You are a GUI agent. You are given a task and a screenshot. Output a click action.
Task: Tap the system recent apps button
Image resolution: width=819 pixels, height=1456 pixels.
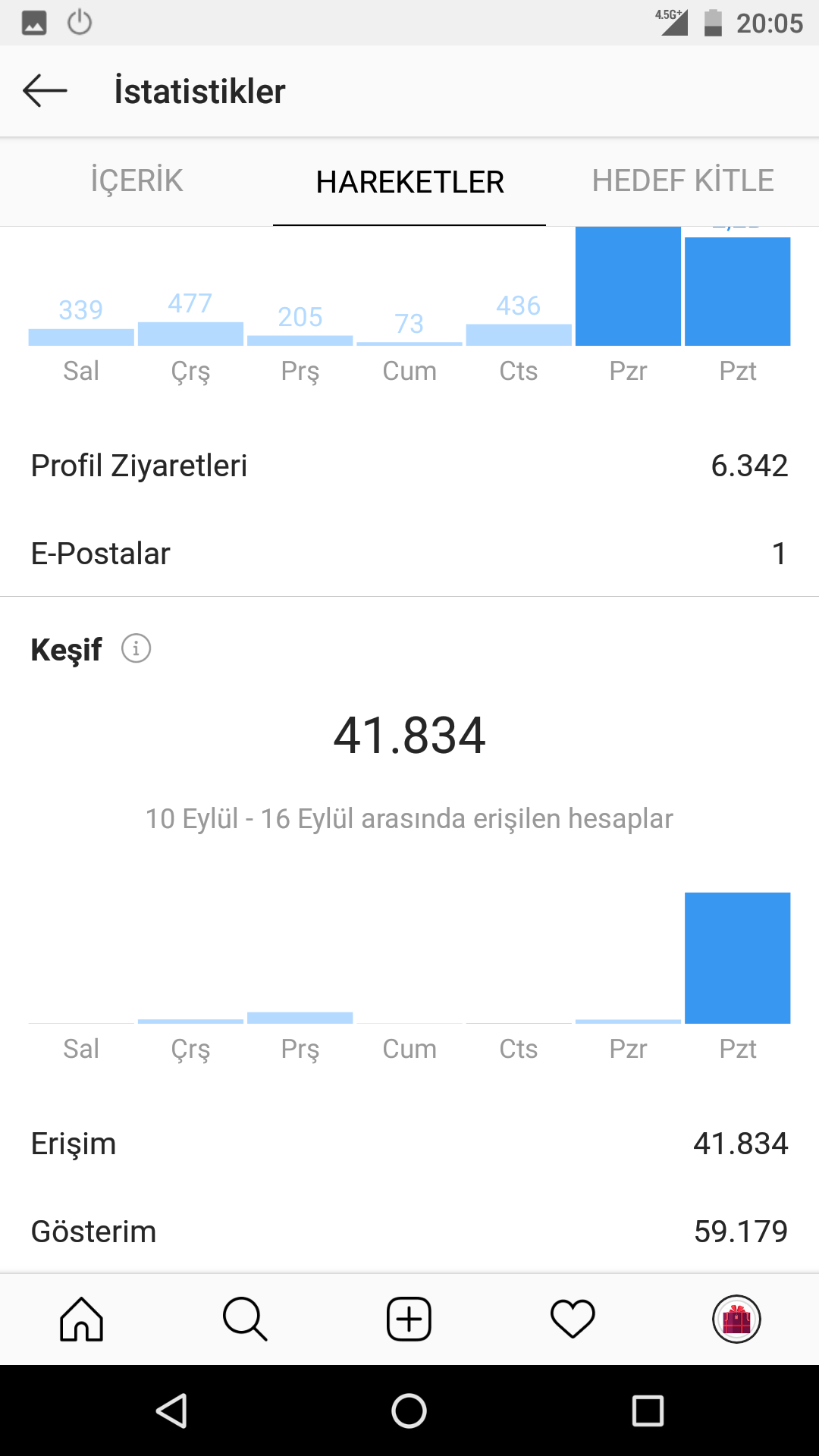tap(648, 1410)
